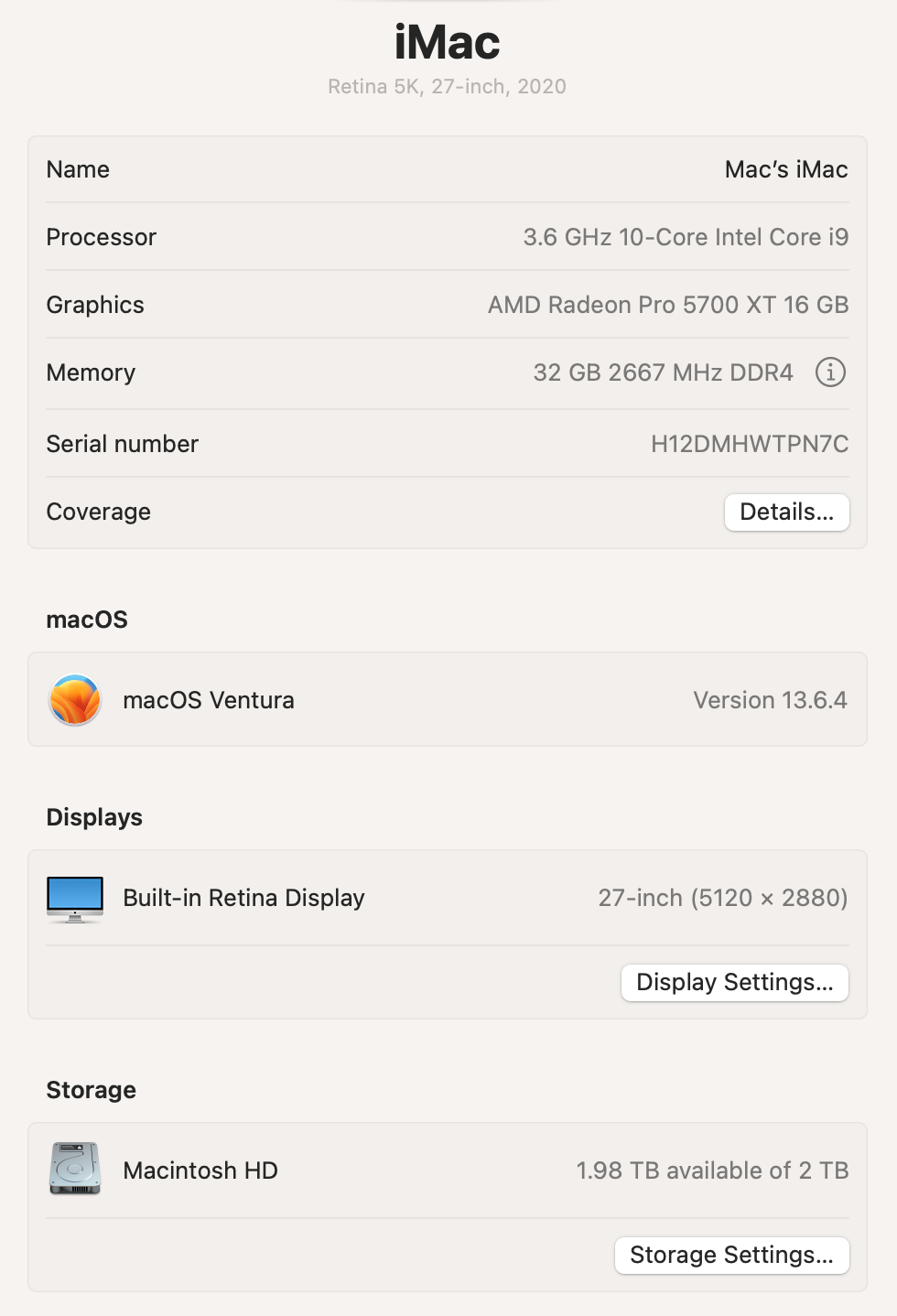The image size is (897, 1316).
Task: Open Storage Settings
Action: pyautogui.click(x=731, y=1255)
